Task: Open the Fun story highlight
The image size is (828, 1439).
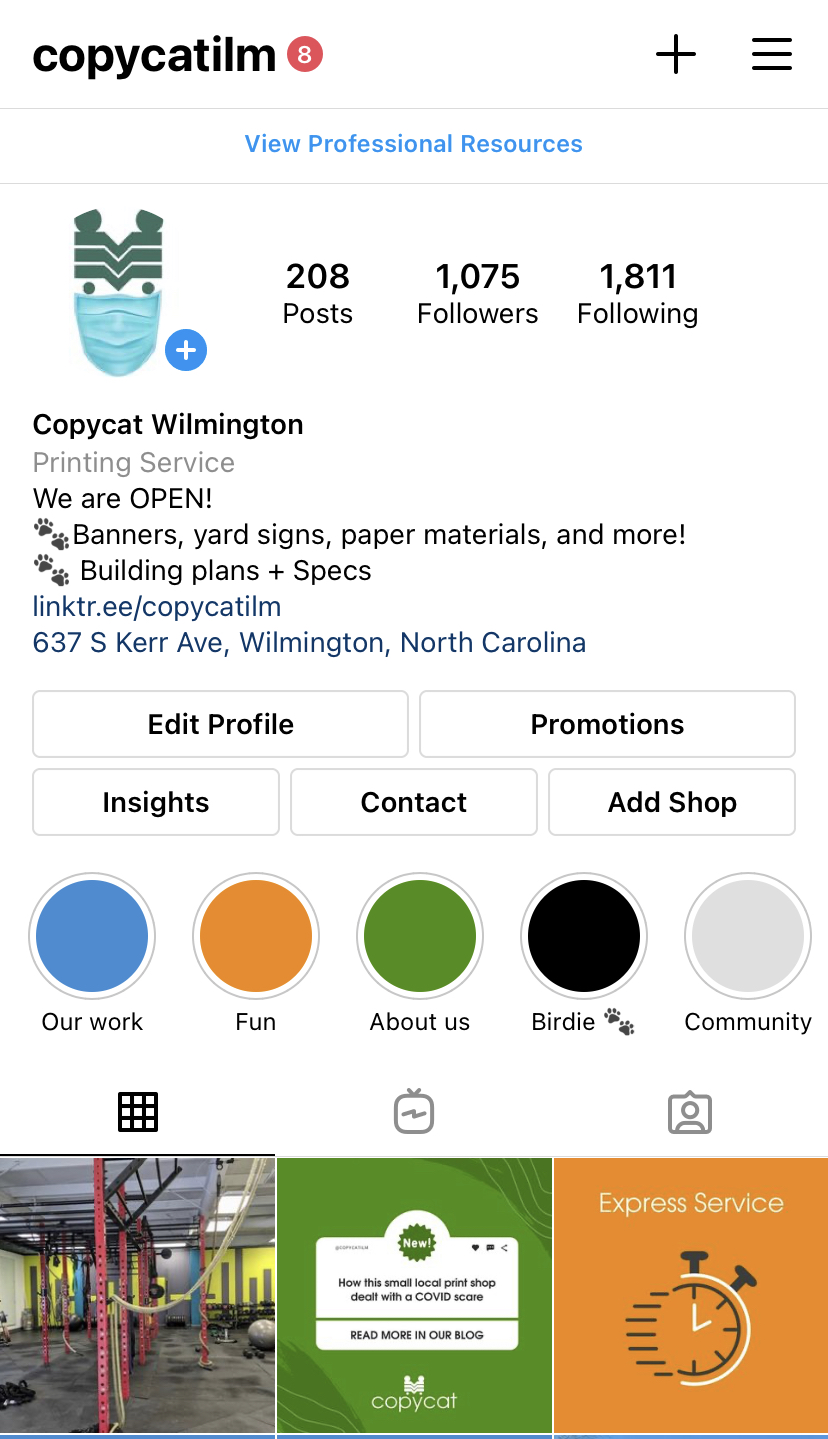Action: coord(256,936)
